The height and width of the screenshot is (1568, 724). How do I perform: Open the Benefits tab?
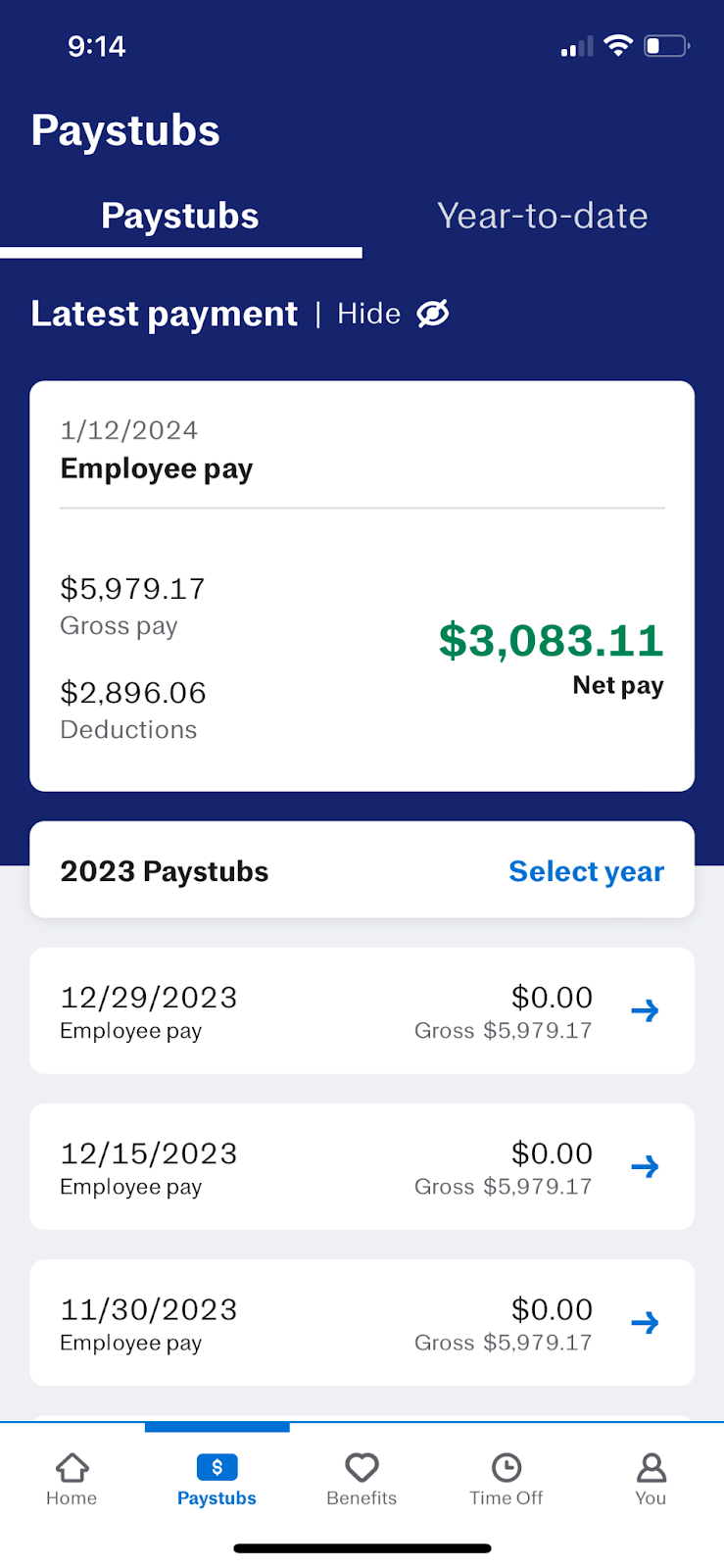click(362, 1479)
